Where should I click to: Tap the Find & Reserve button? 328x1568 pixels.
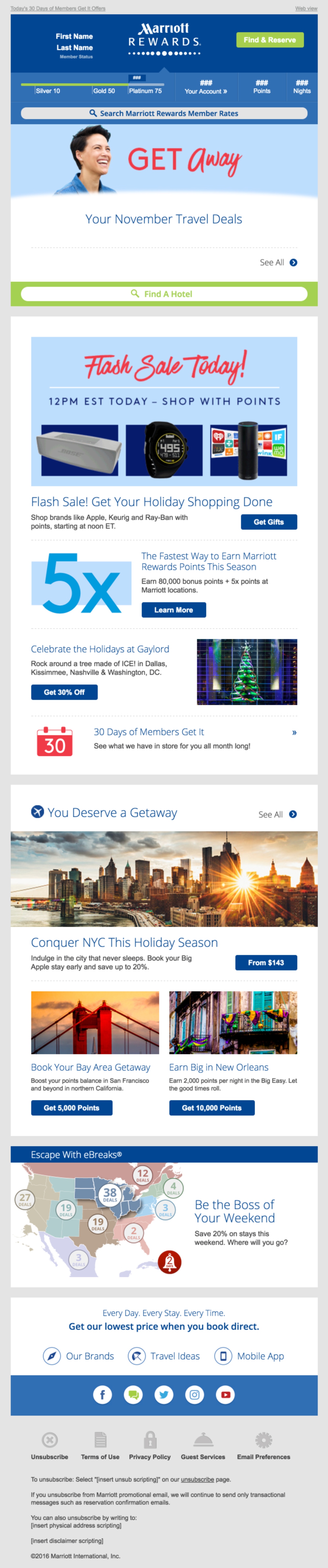tap(269, 40)
